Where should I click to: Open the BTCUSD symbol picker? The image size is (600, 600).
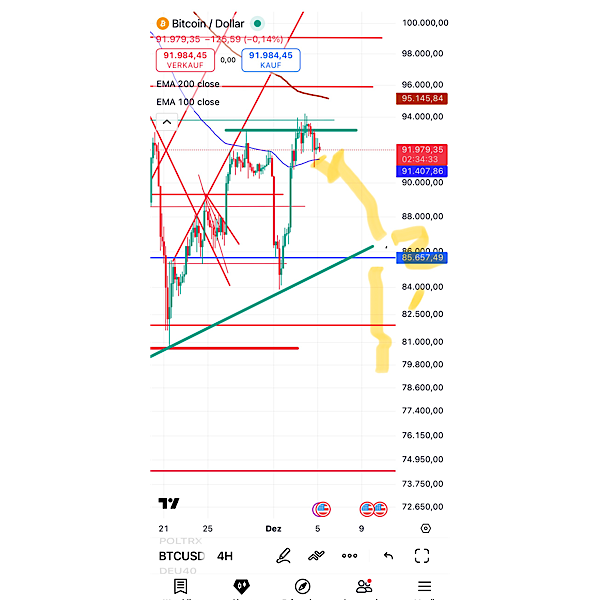pos(182,556)
